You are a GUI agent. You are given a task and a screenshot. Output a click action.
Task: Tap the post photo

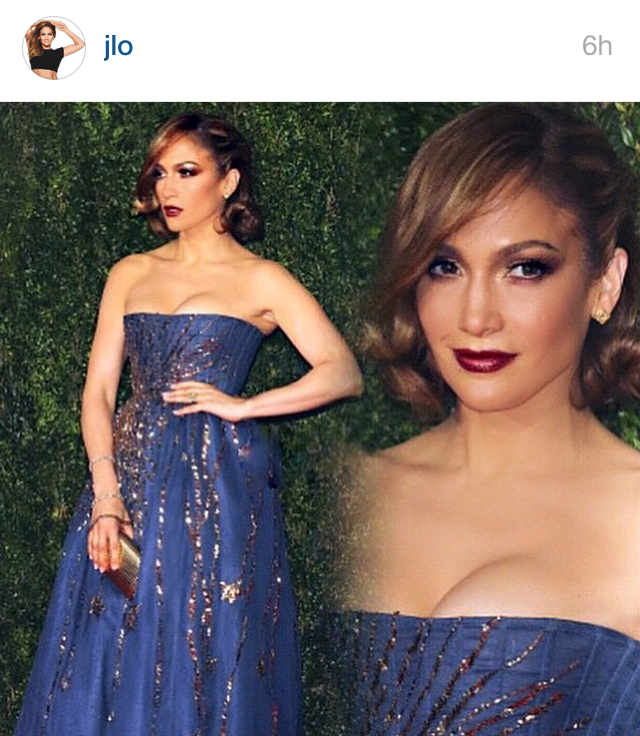pos(320,418)
